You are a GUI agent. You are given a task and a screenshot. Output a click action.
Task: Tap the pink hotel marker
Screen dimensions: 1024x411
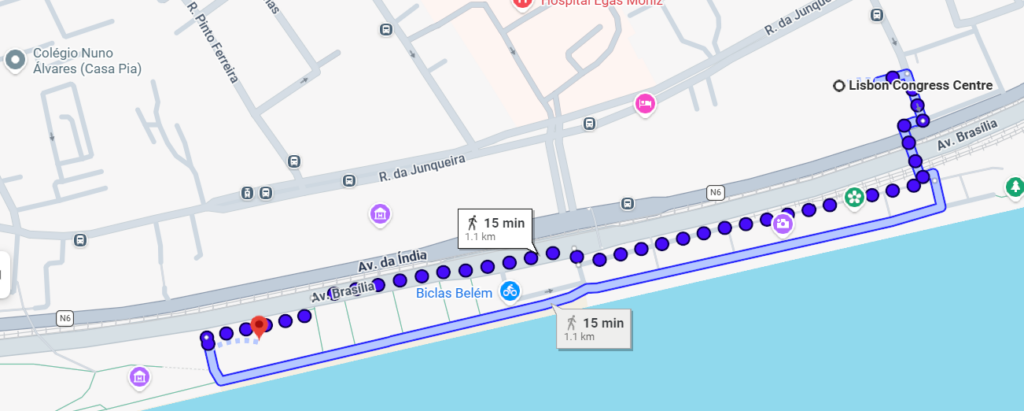coord(645,102)
